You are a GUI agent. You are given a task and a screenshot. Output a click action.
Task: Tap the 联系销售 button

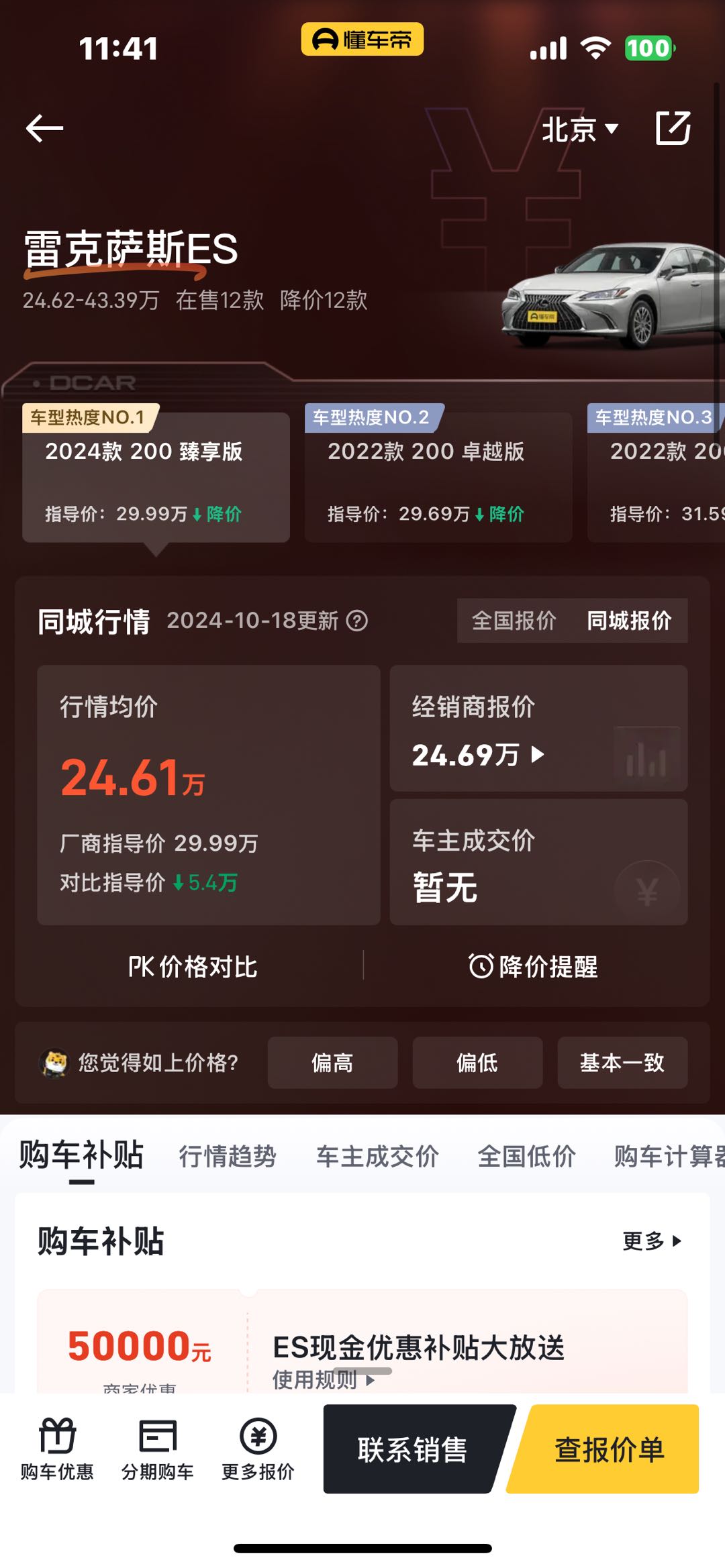[412, 1449]
